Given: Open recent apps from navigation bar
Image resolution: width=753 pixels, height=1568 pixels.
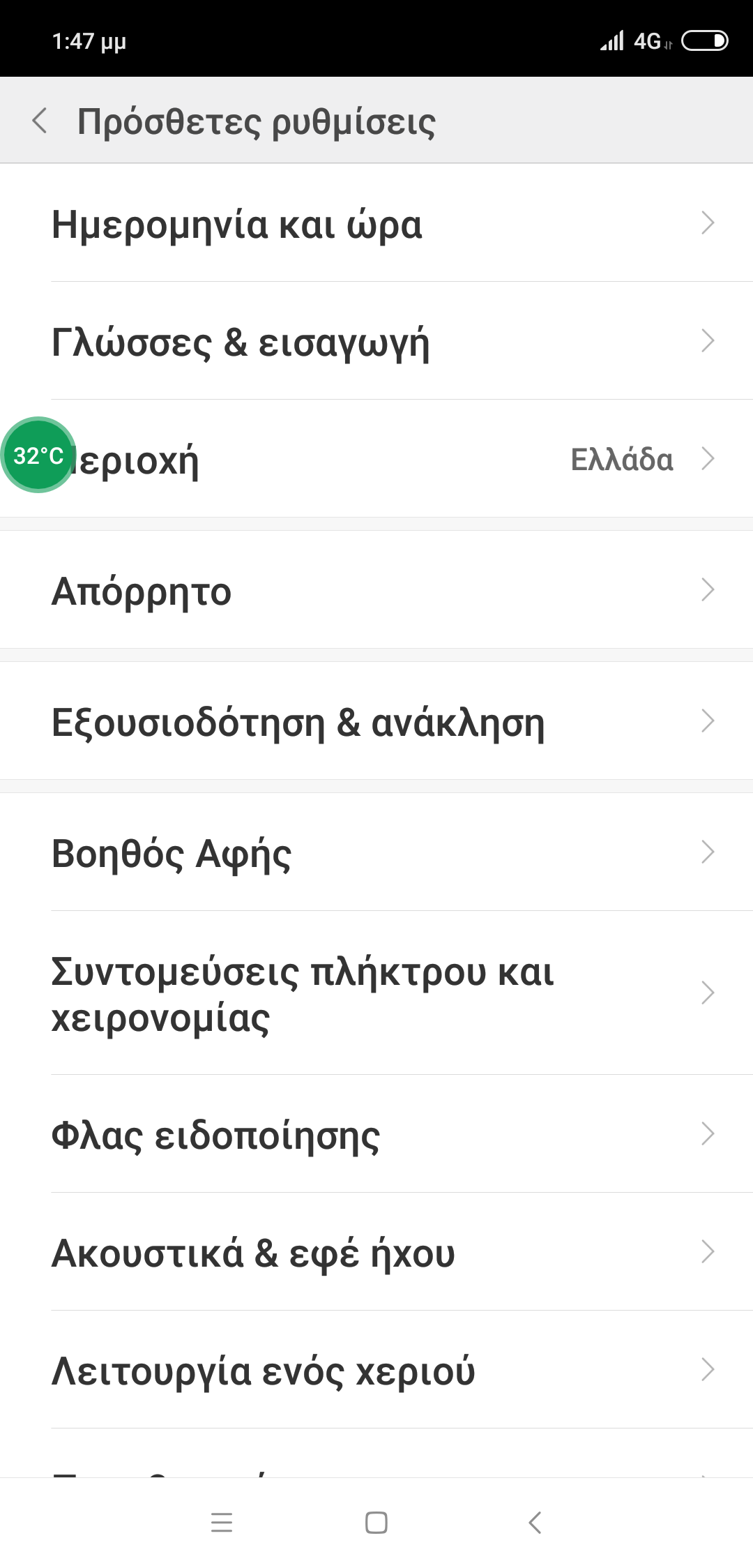Looking at the screenshot, I should (222, 1522).
